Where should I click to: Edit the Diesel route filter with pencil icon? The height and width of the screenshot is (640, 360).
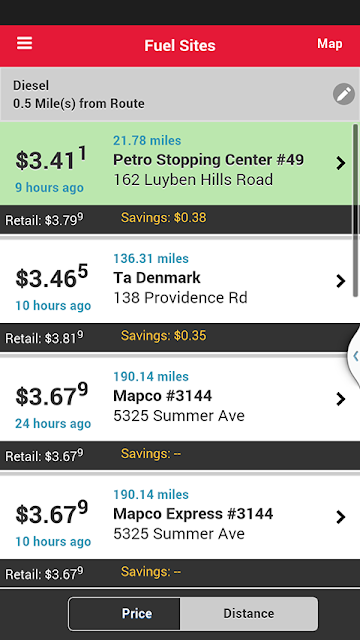(344, 94)
